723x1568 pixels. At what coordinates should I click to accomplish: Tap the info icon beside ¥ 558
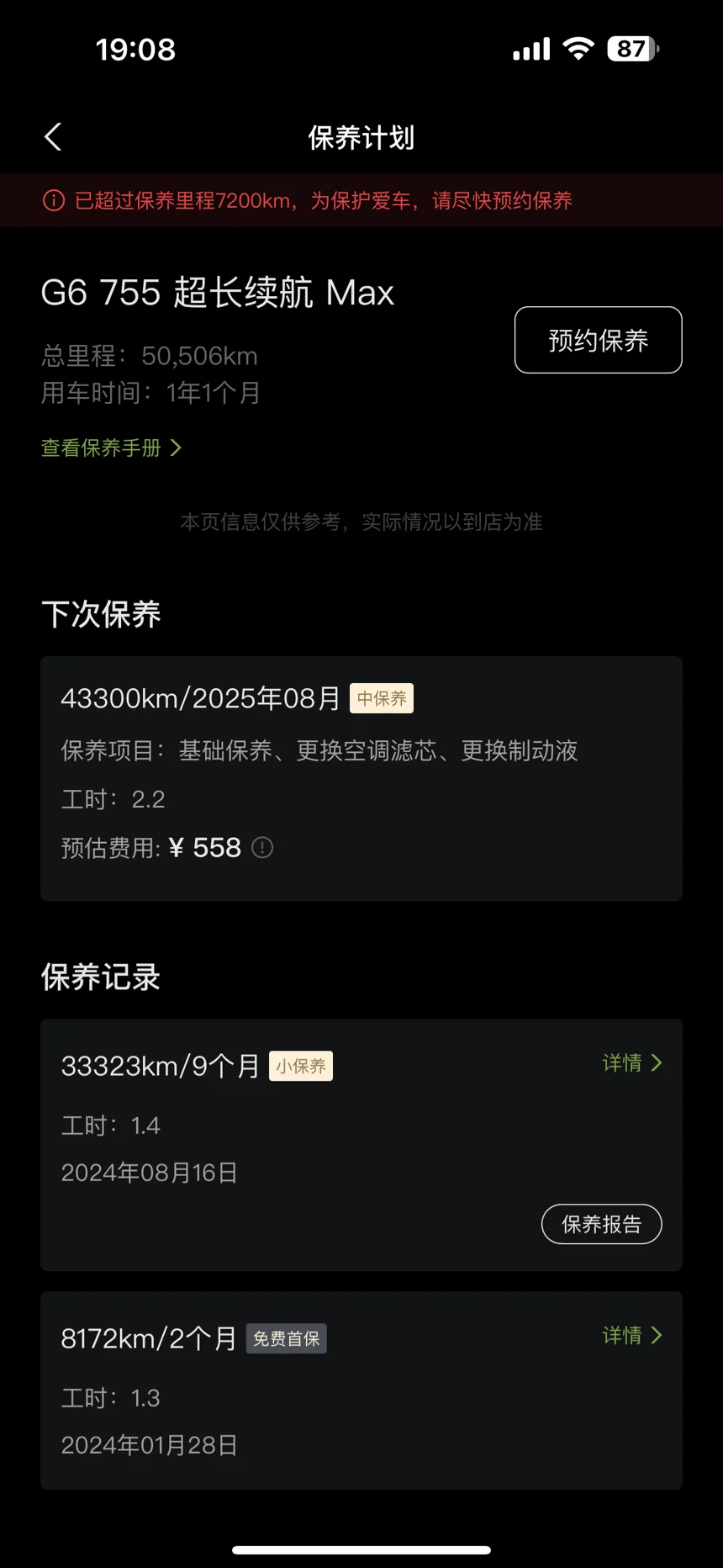pyautogui.click(x=262, y=847)
